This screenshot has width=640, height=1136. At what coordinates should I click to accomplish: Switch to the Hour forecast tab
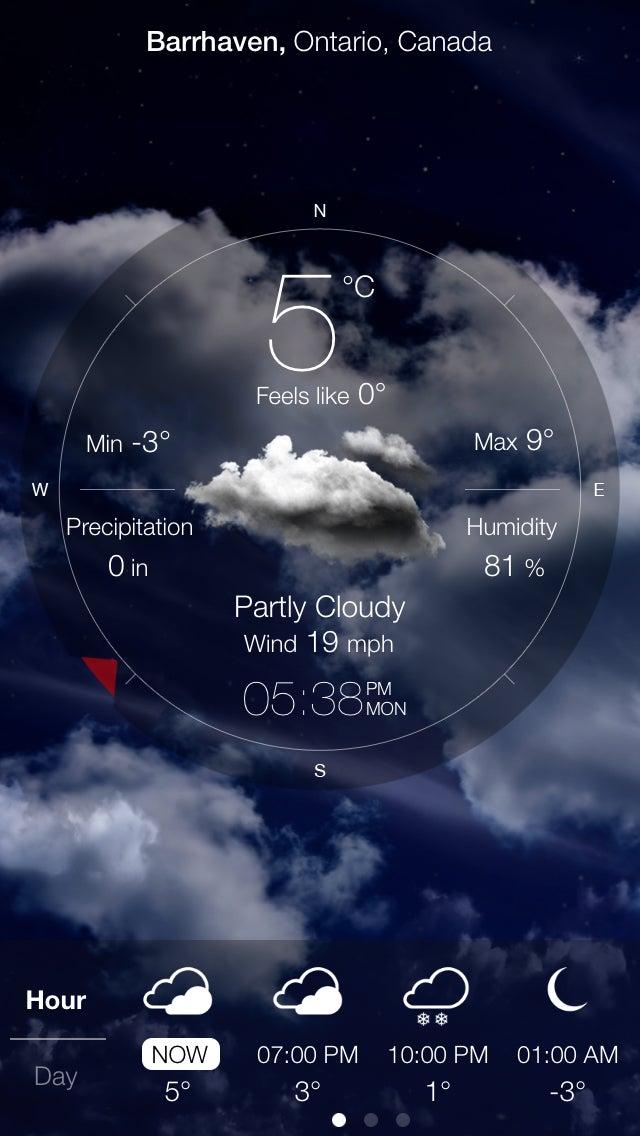(56, 1001)
